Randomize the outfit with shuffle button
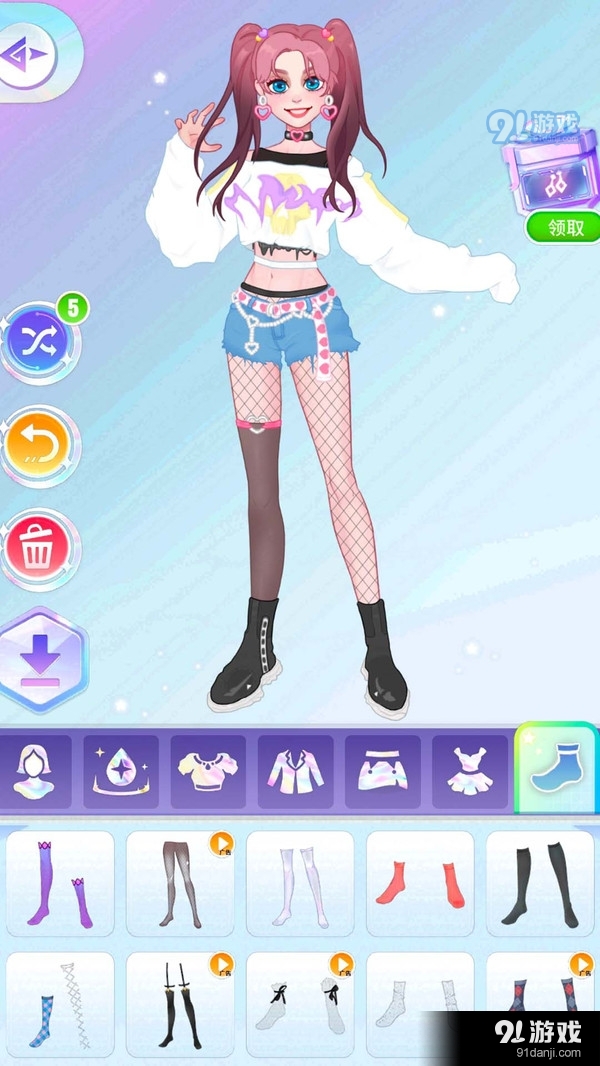 tap(40, 342)
